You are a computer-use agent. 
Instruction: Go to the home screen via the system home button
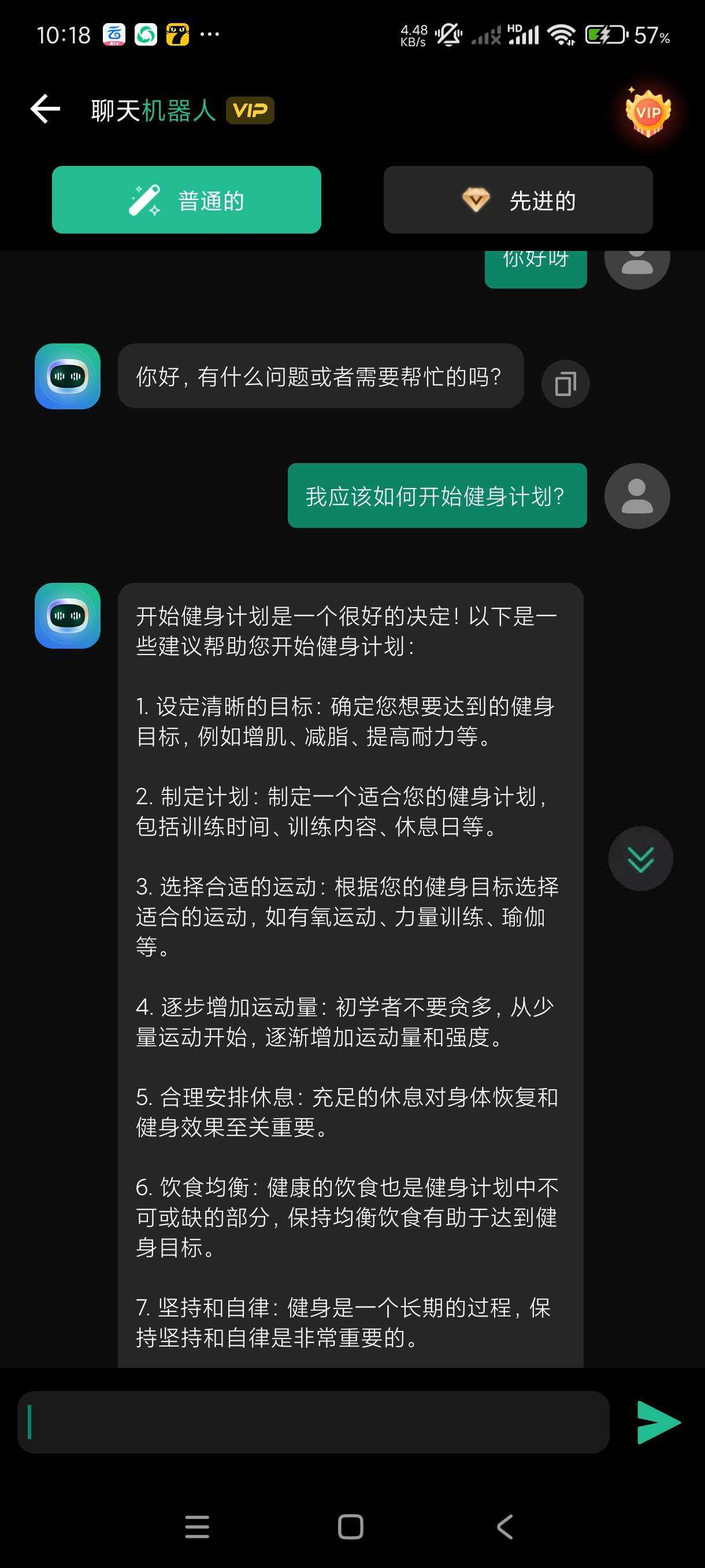coord(350,1526)
